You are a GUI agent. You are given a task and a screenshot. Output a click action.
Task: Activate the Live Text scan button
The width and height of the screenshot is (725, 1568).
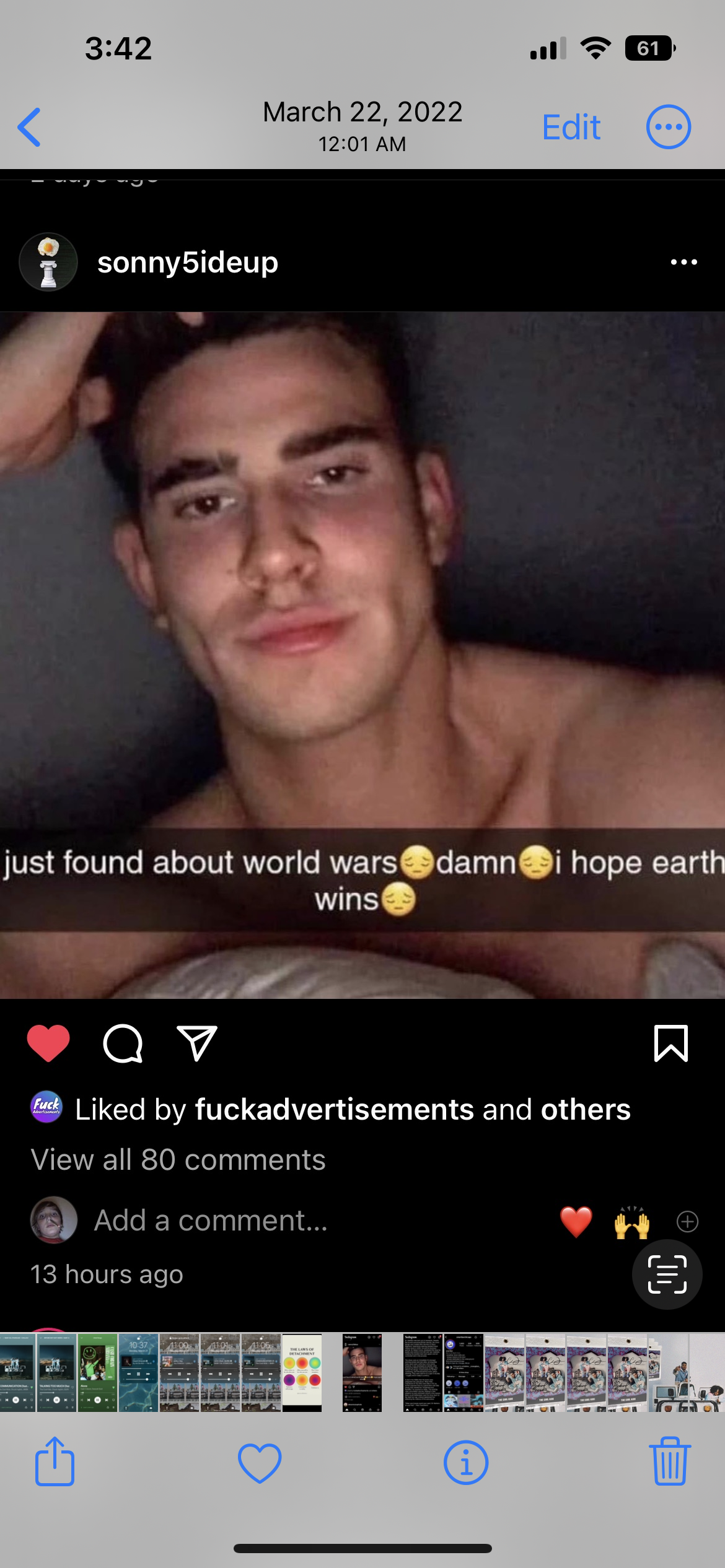667,1274
